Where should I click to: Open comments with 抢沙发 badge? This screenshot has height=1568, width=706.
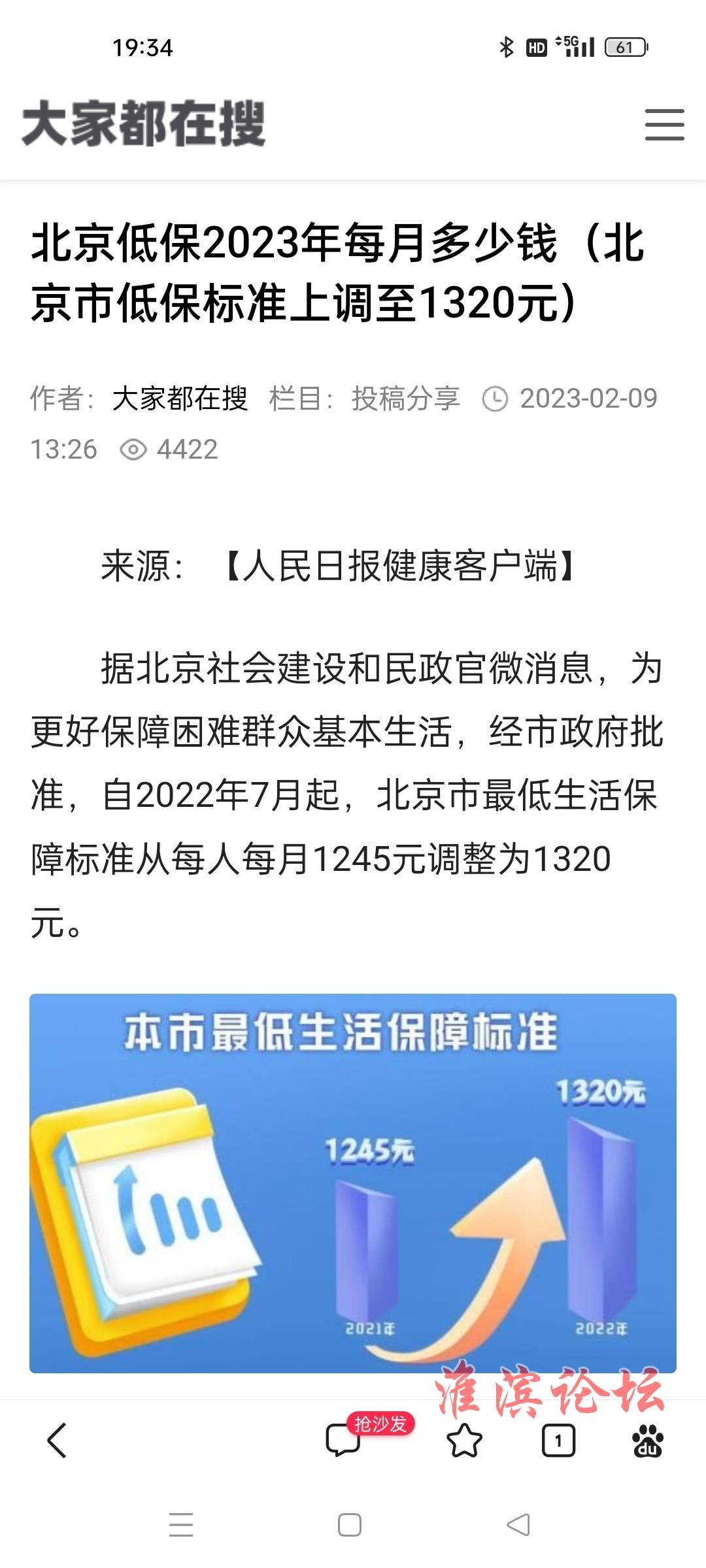[x=344, y=1441]
